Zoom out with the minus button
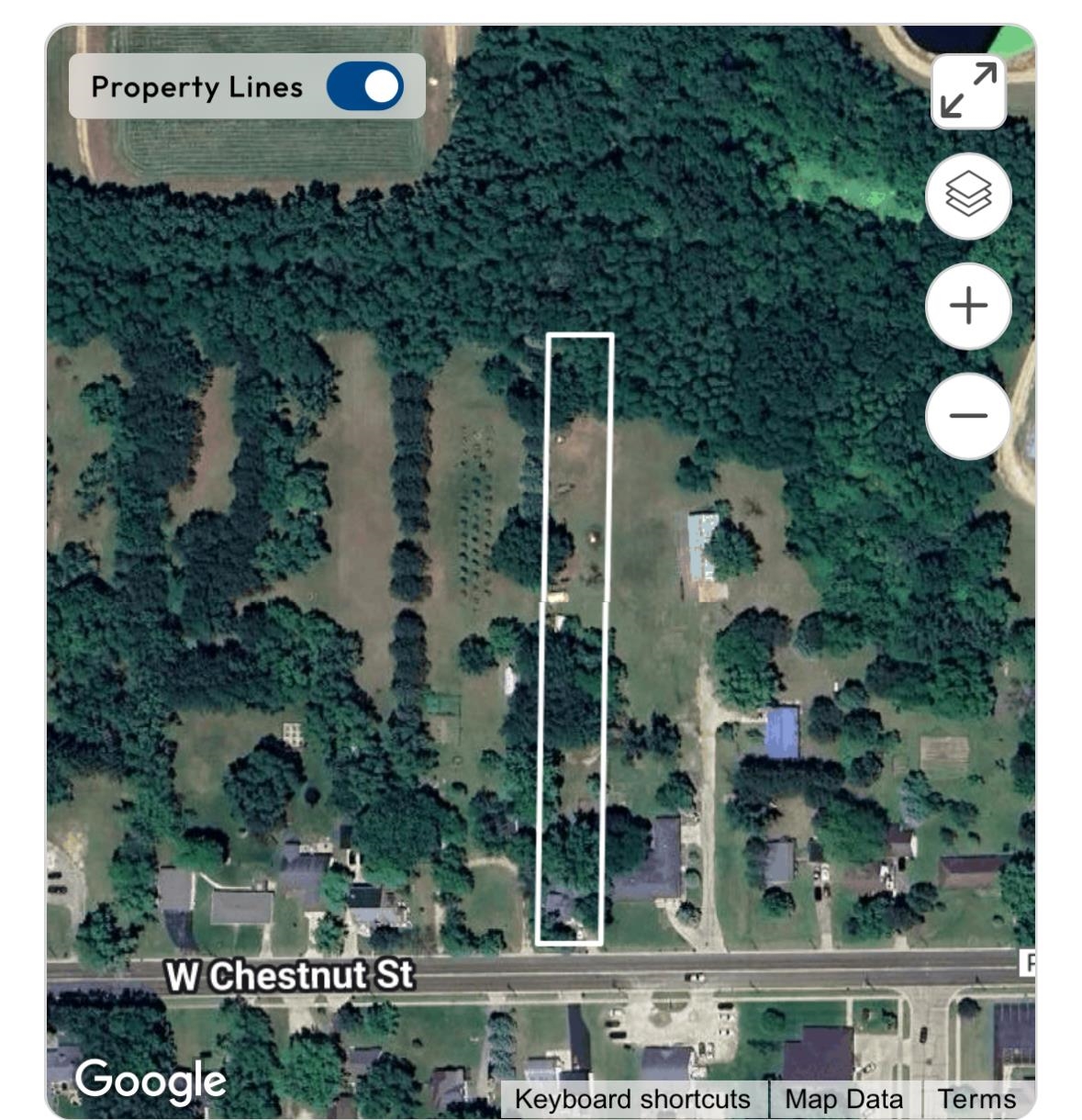Screen dimensions: 1082x1120 [968, 416]
